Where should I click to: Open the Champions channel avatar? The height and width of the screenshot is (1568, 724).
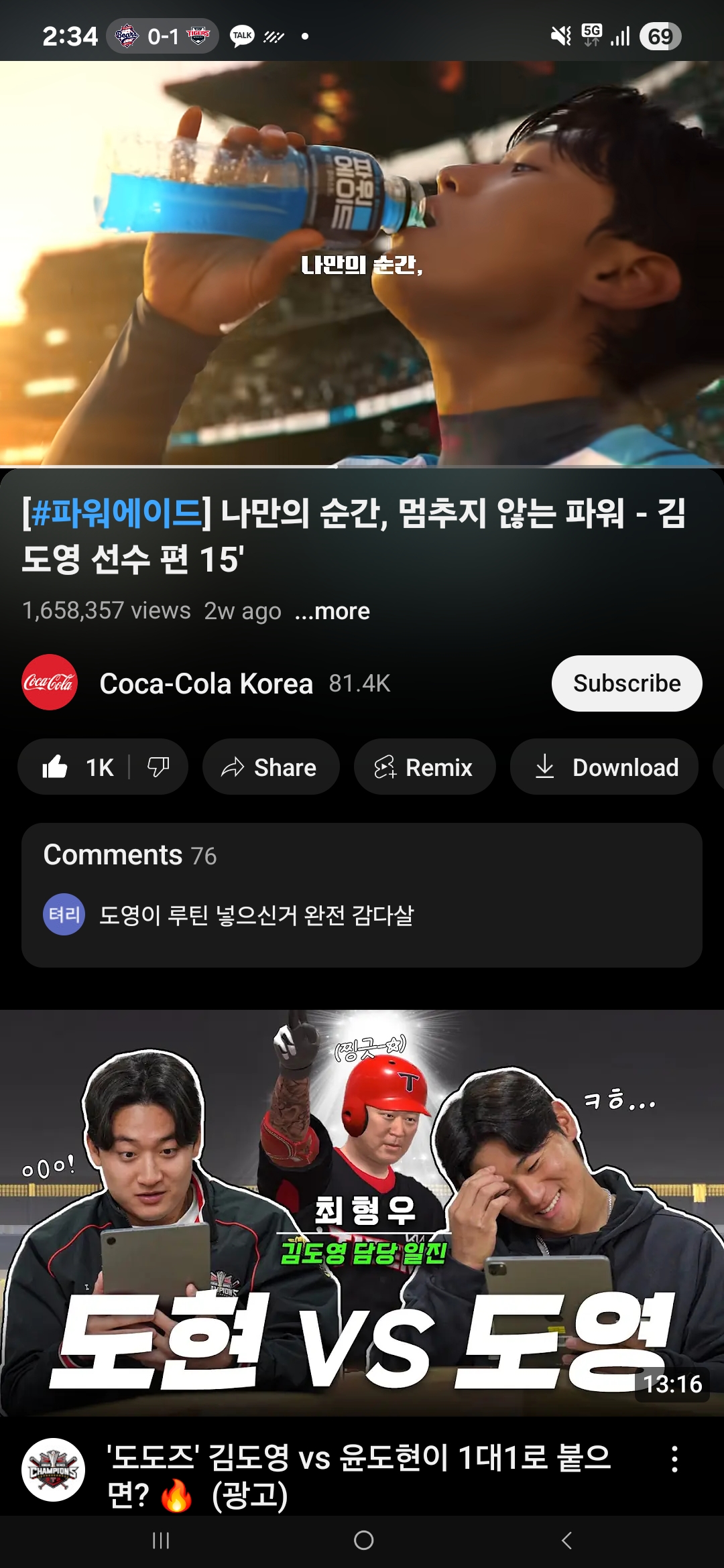(x=54, y=1470)
